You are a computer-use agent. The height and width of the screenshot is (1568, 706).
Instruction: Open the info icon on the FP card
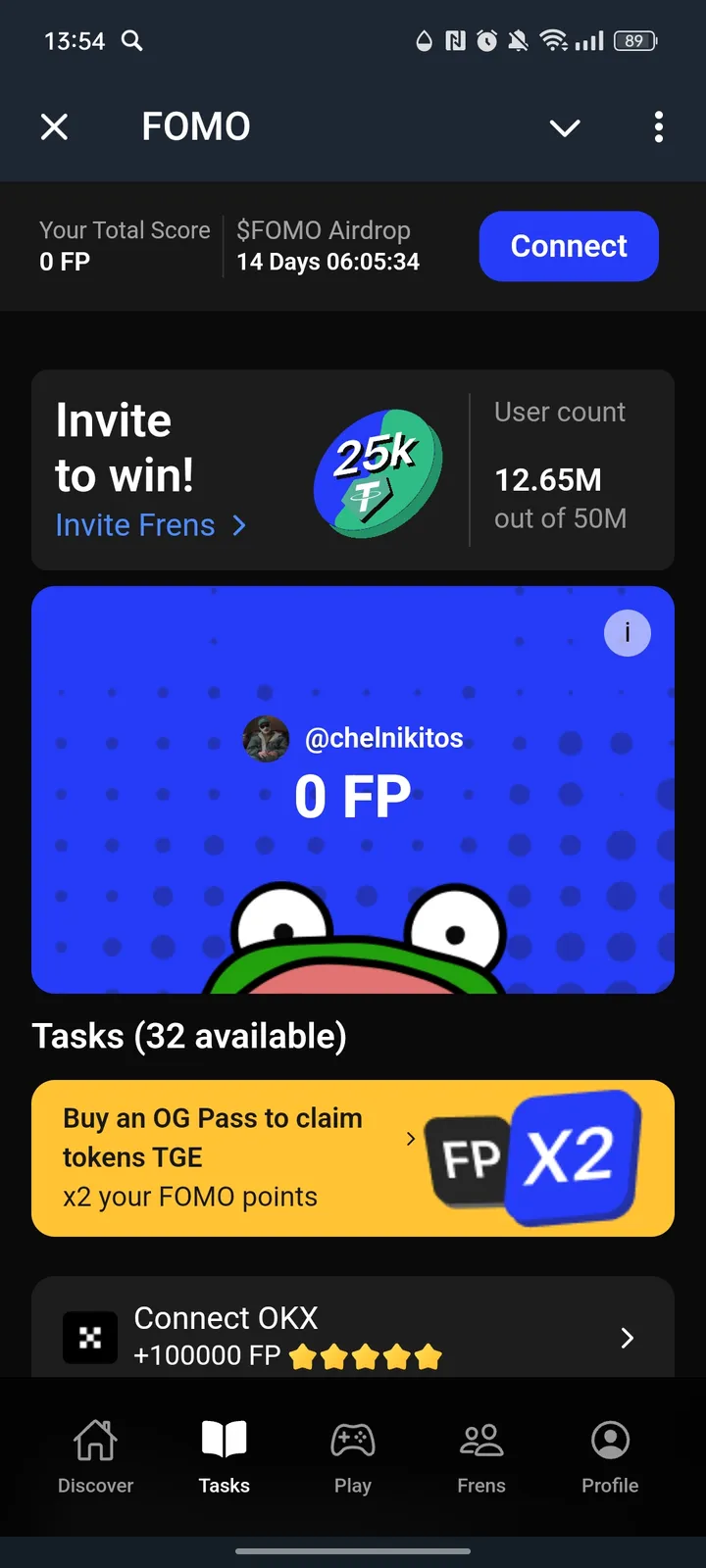tap(627, 633)
